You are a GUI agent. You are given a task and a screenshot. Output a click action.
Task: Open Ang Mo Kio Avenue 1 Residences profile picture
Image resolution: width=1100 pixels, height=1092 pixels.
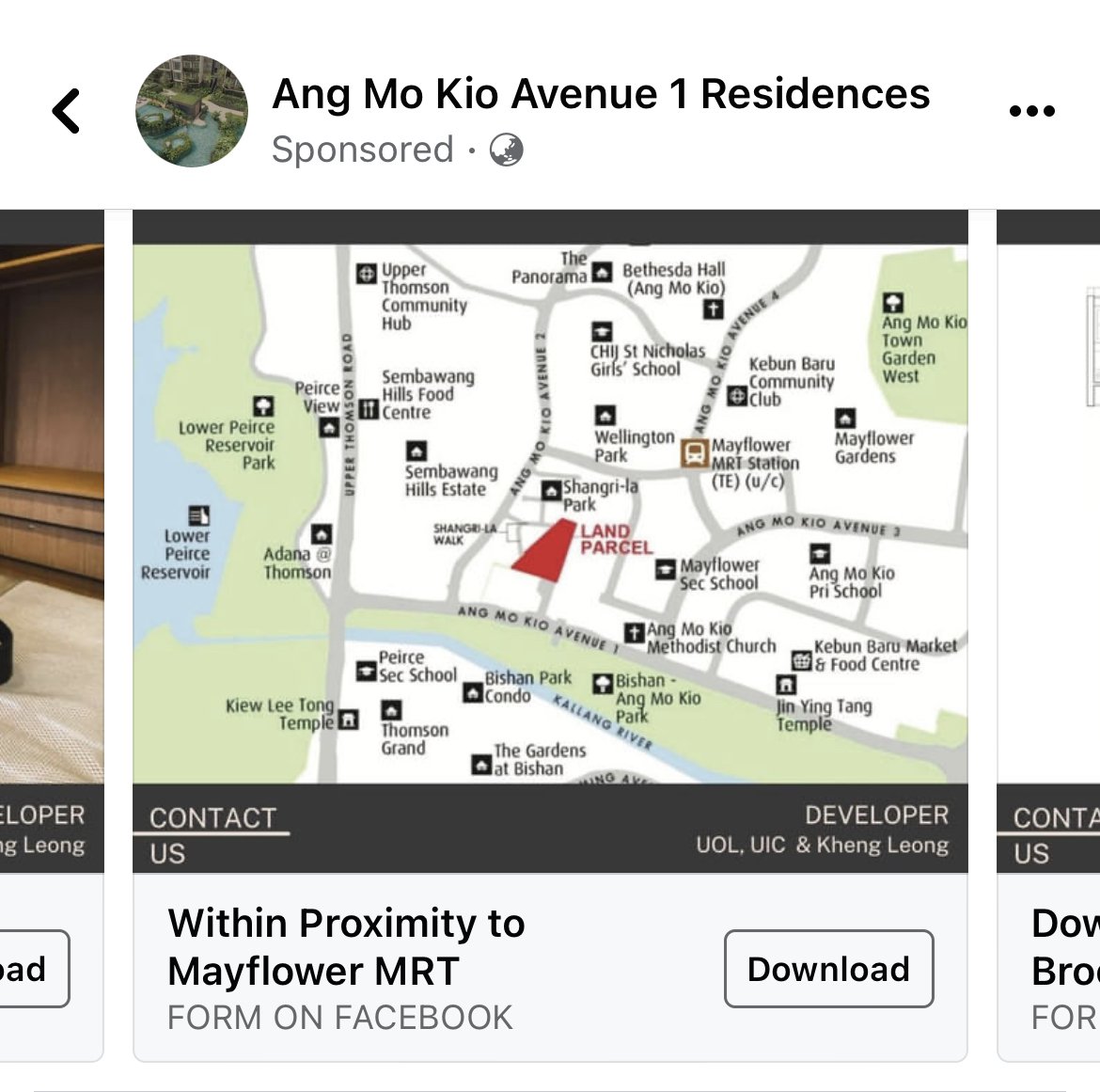[192, 111]
